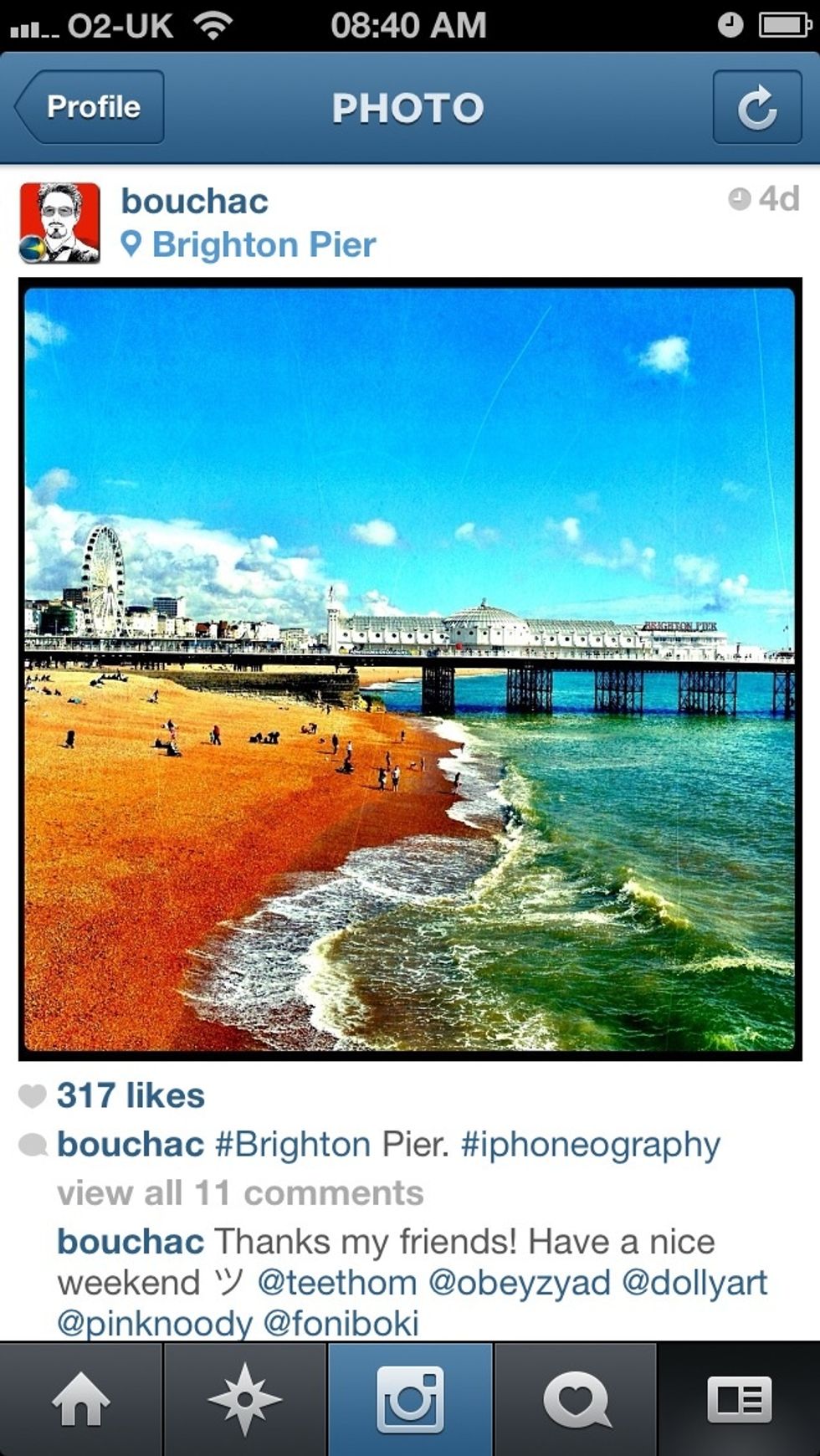Switch to the Home feed tab
Viewport: 820px width, 1456px height.
81,1399
